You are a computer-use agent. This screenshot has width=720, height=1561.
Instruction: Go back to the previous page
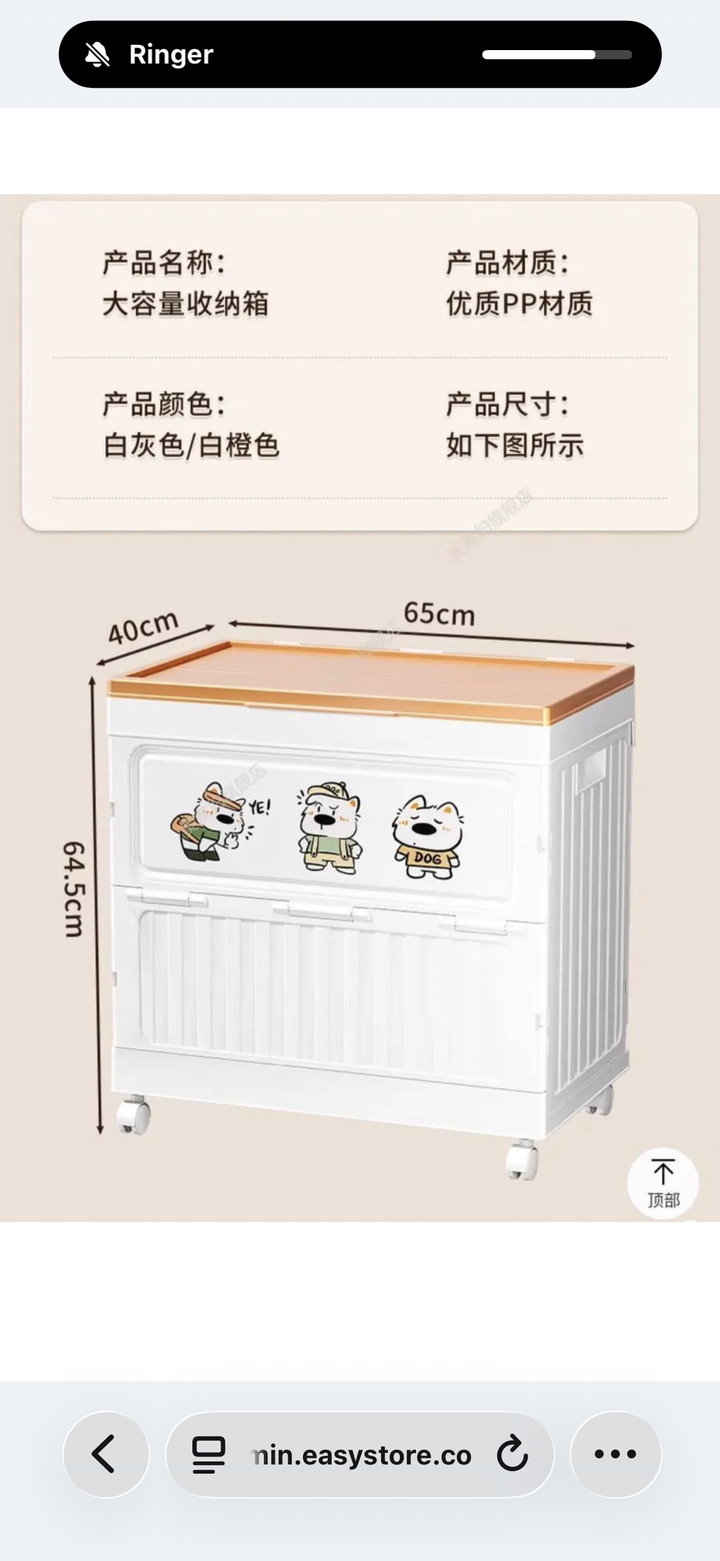click(x=105, y=1454)
